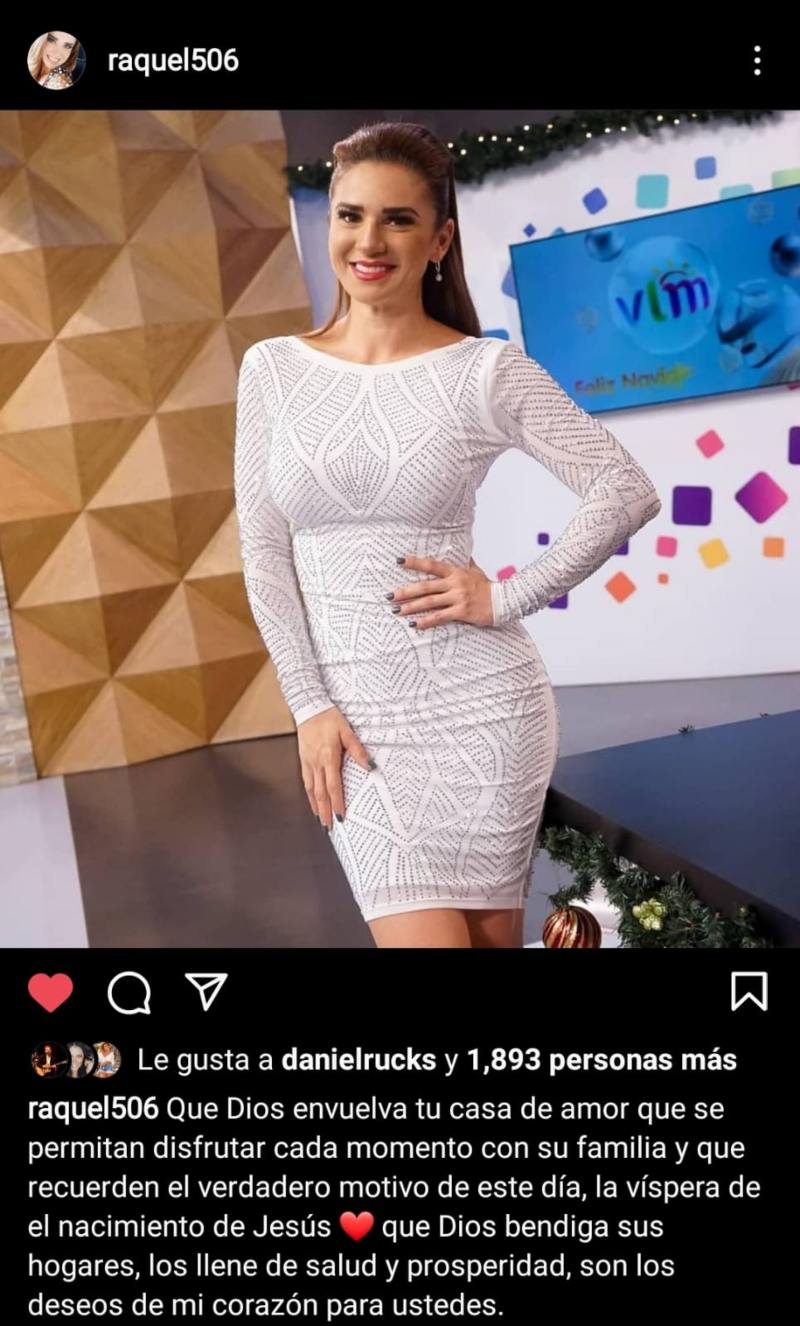This screenshot has width=800, height=1326.
Task: Click the heart emoji in the caption
Action: coord(360,1222)
